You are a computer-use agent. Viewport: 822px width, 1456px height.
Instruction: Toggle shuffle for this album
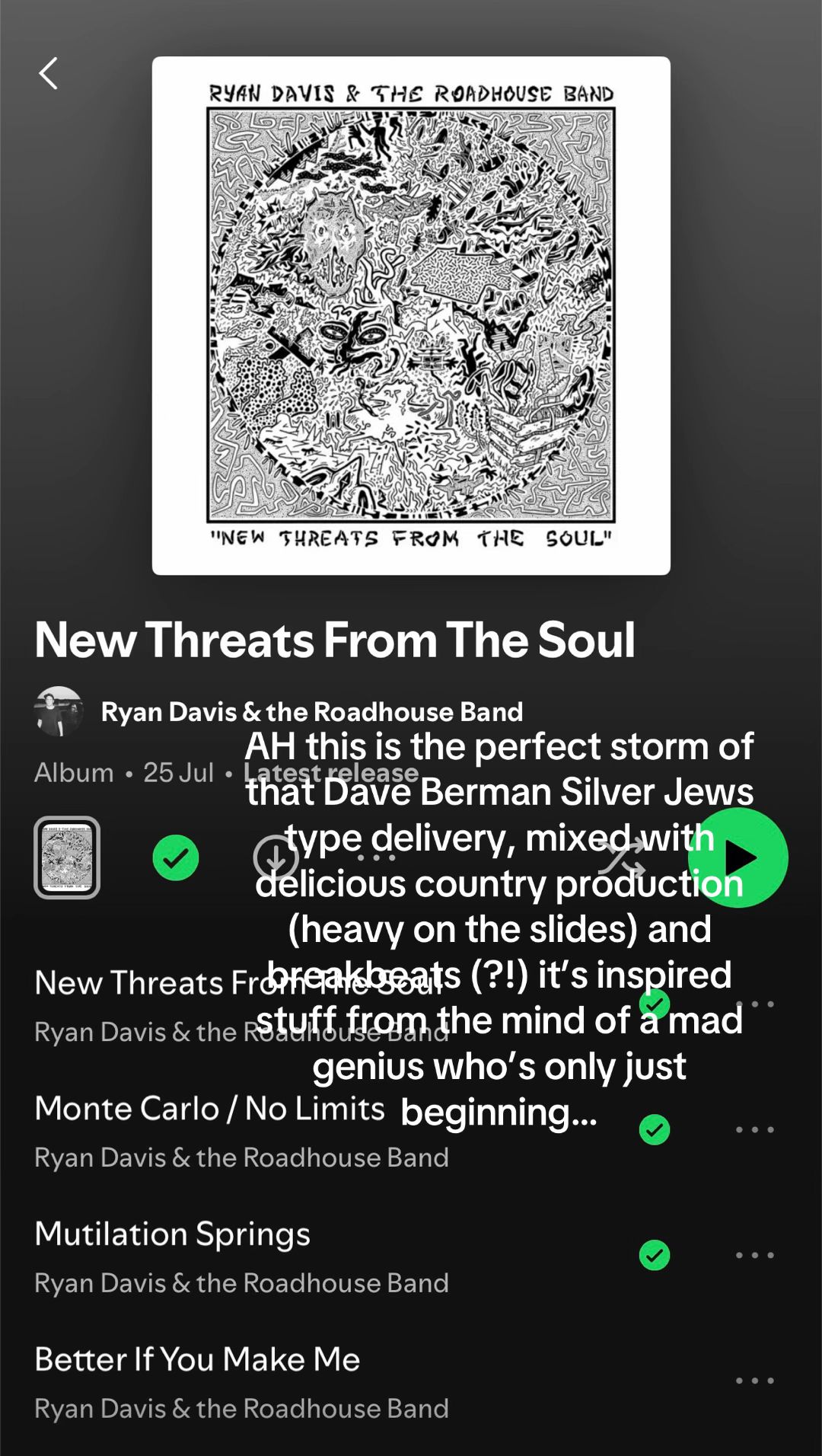(622, 857)
